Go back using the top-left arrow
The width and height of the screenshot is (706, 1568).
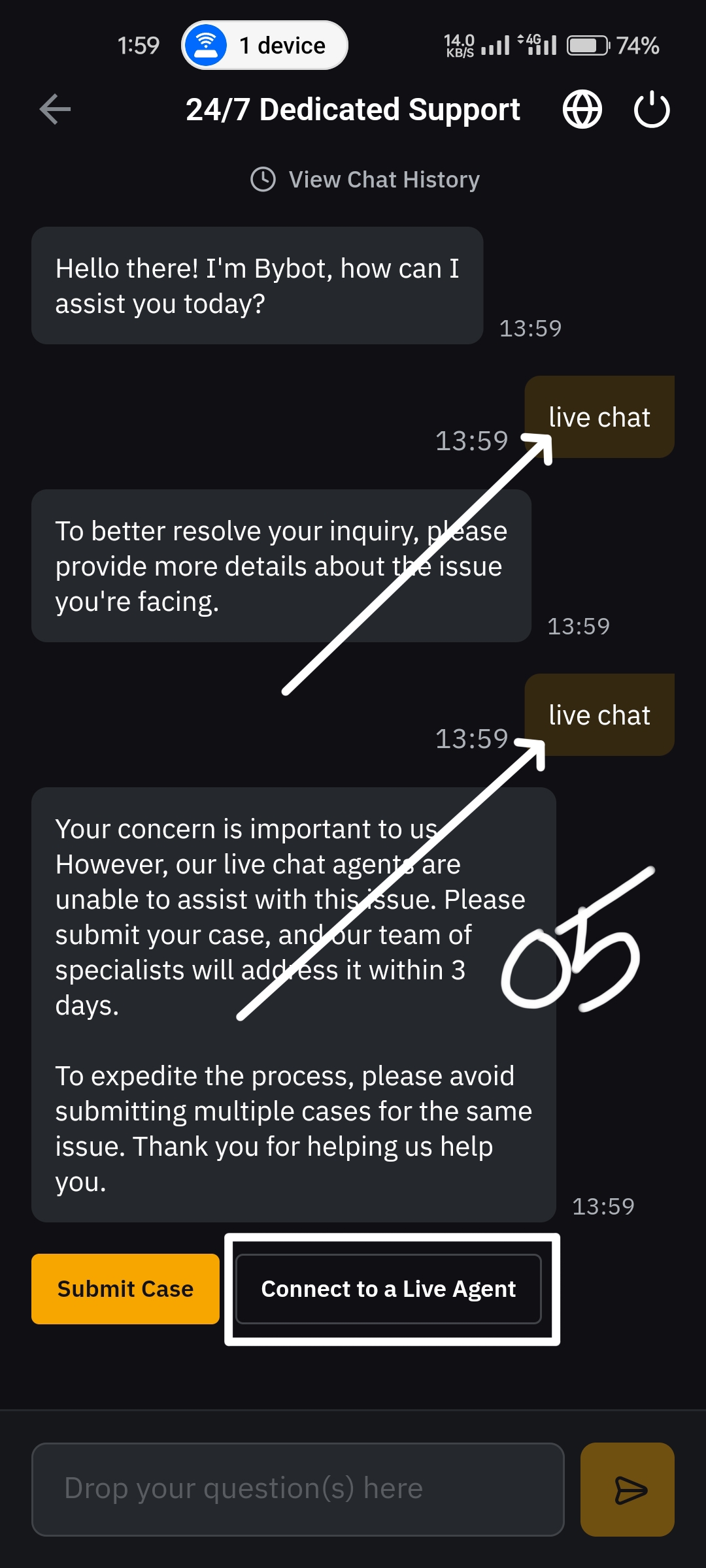point(55,109)
